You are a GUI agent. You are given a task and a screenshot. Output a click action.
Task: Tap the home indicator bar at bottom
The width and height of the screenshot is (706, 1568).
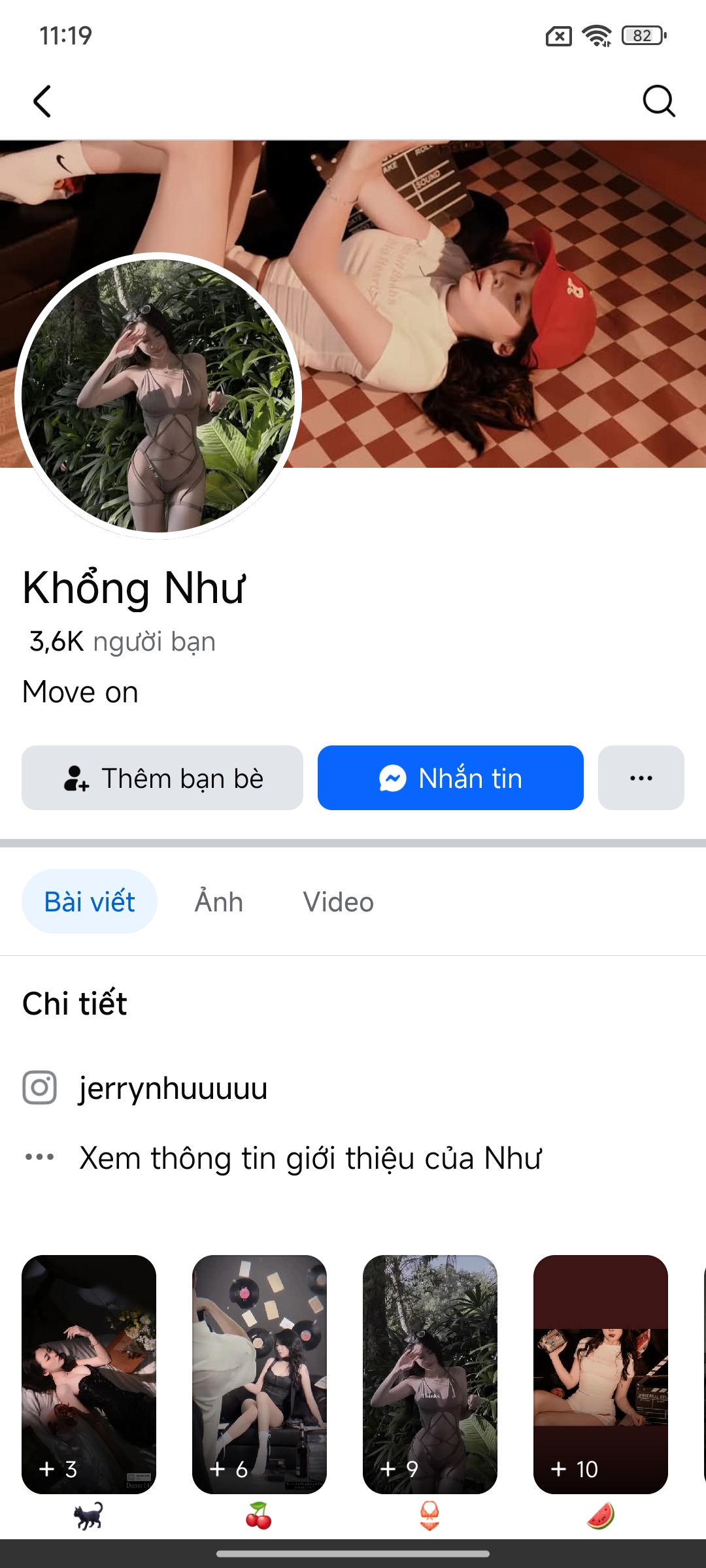(x=353, y=1554)
